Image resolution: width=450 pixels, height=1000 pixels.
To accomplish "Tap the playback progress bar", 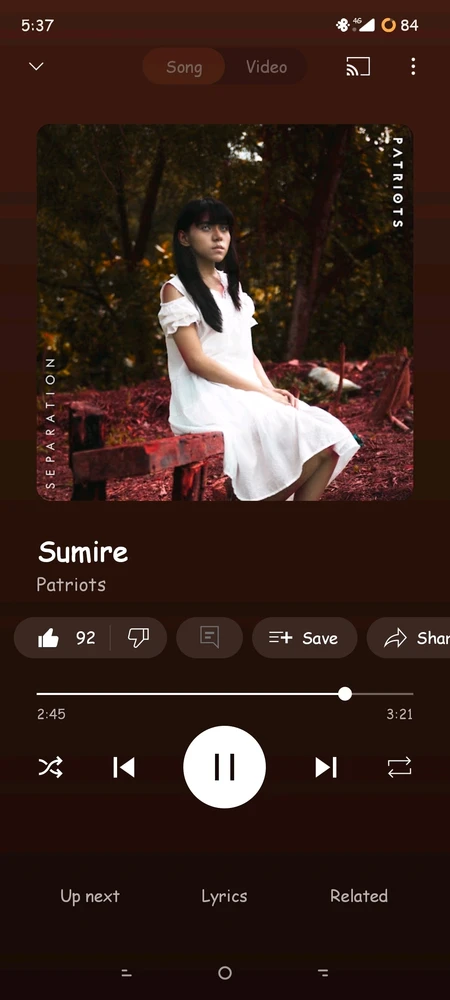I will point(225,694).
